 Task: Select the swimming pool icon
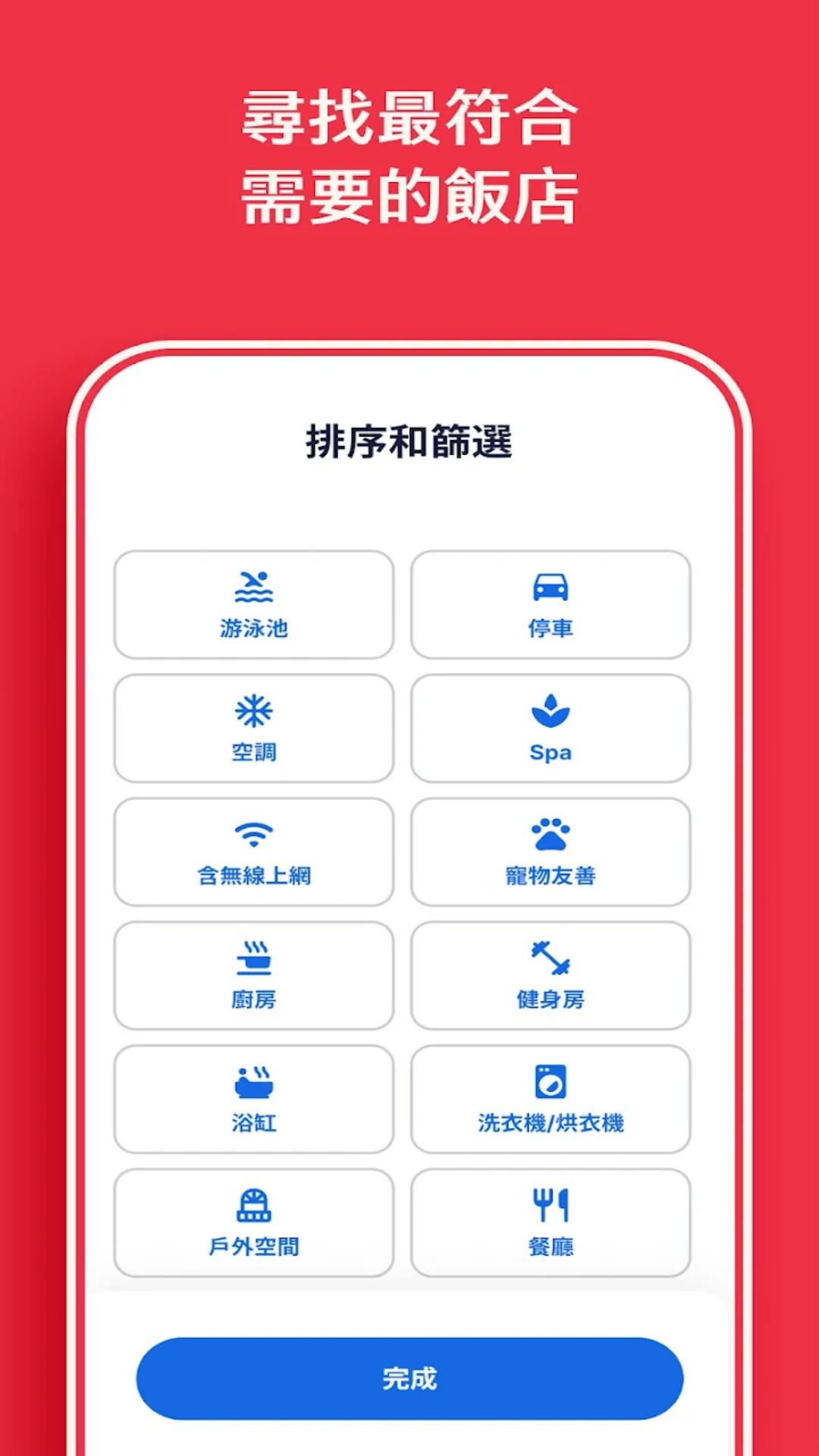(253, 586)
